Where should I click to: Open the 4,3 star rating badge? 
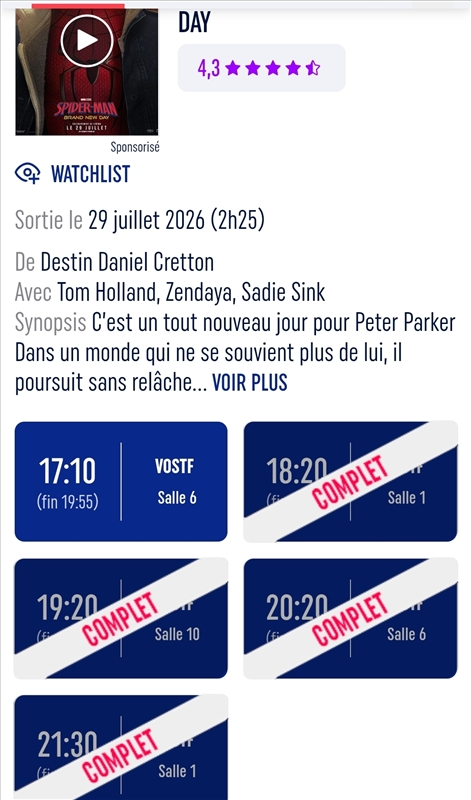261,68
